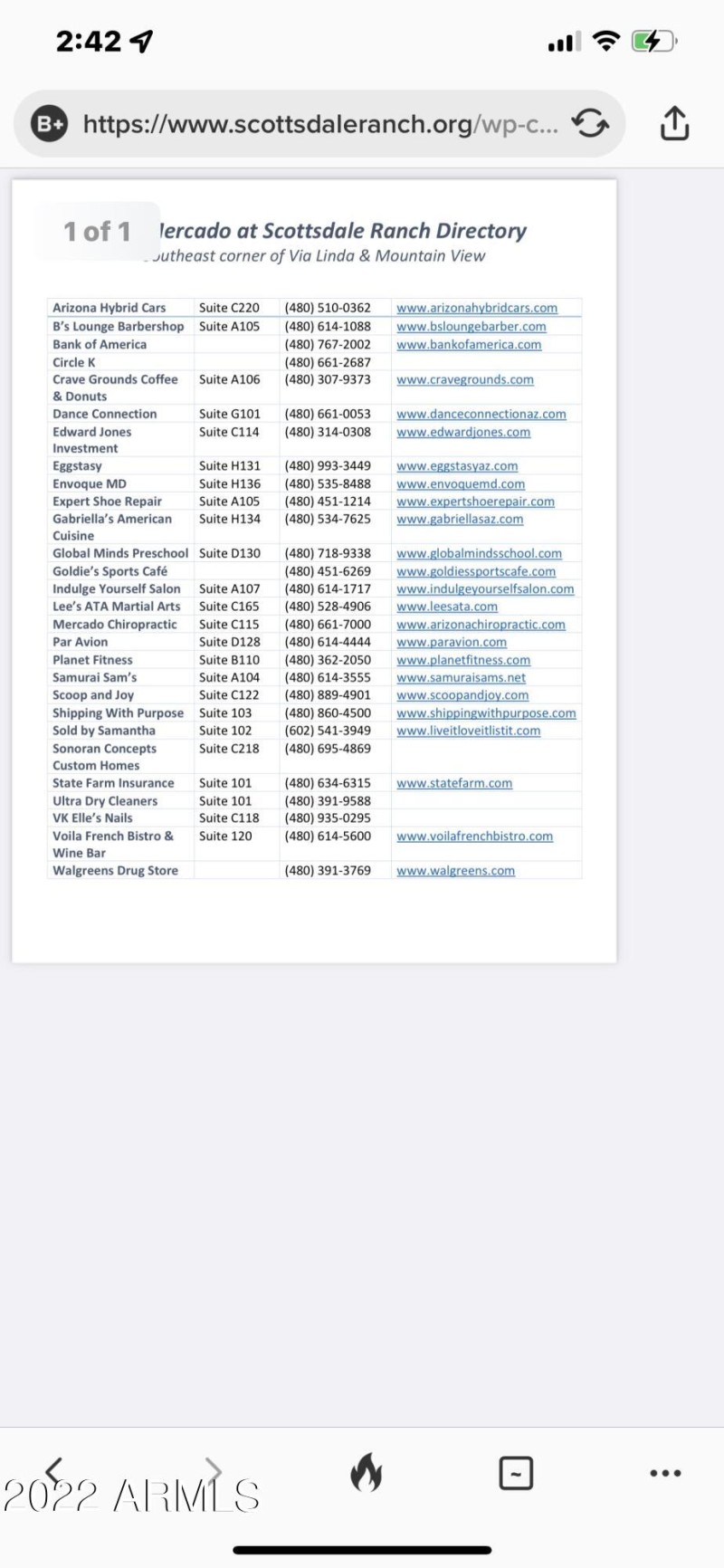This screenshot has width=724, height=1568.
Task: Open the www.paravion.com link
Action: point(452,643)
